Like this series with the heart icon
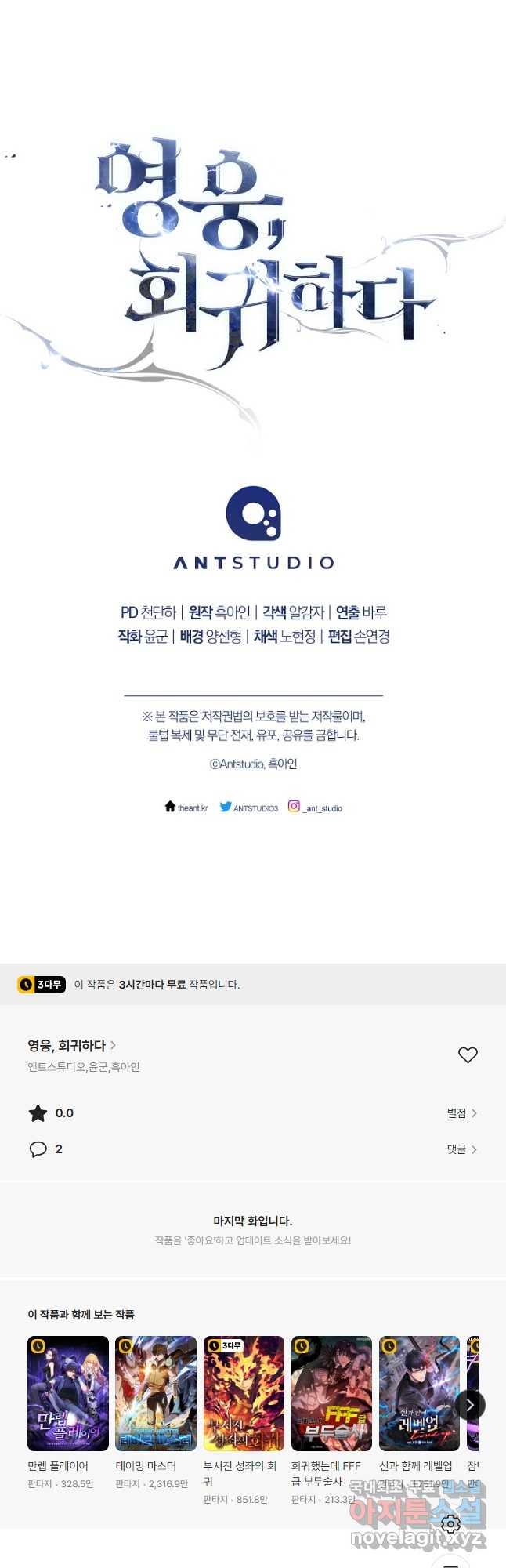 click(x=468, y=1055)
